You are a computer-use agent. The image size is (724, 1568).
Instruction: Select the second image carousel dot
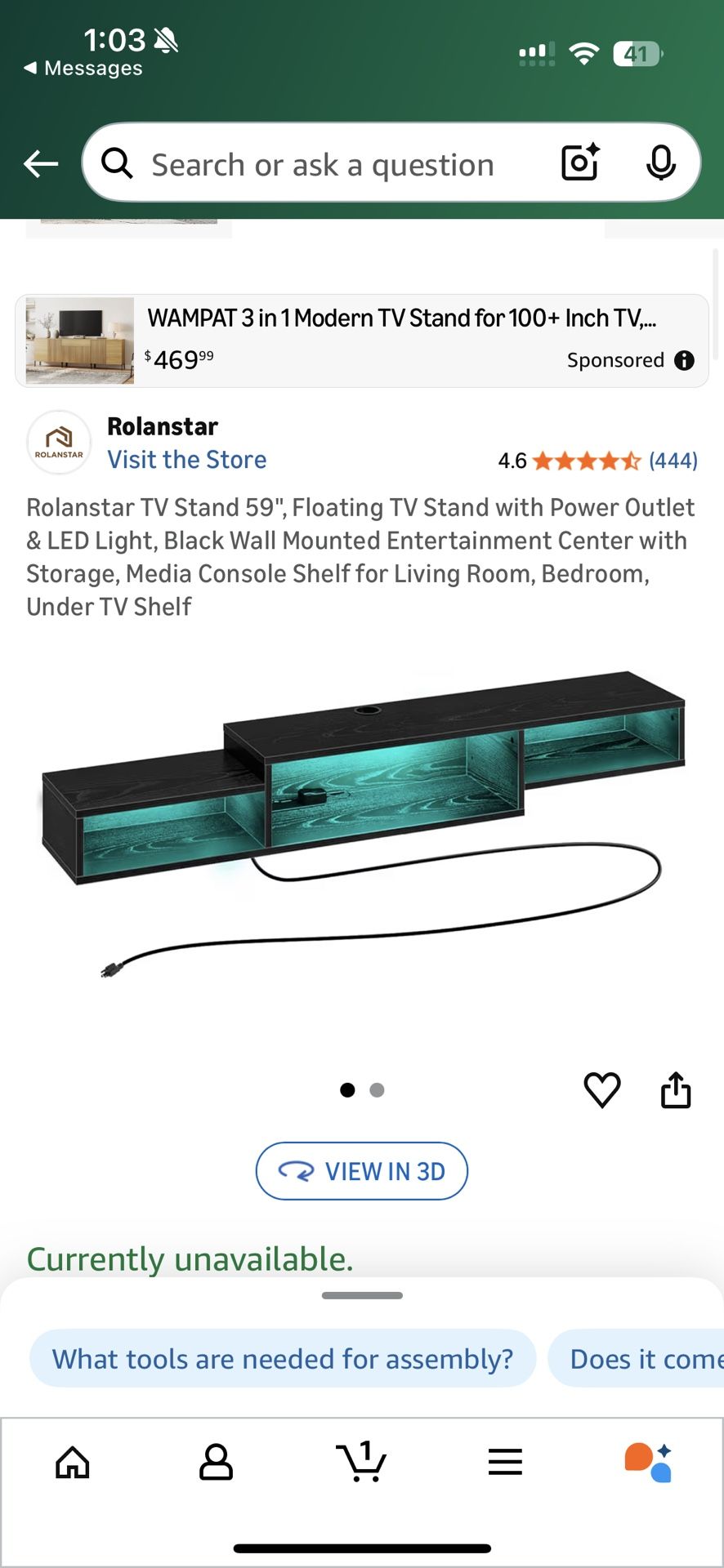coord(377,1089)
